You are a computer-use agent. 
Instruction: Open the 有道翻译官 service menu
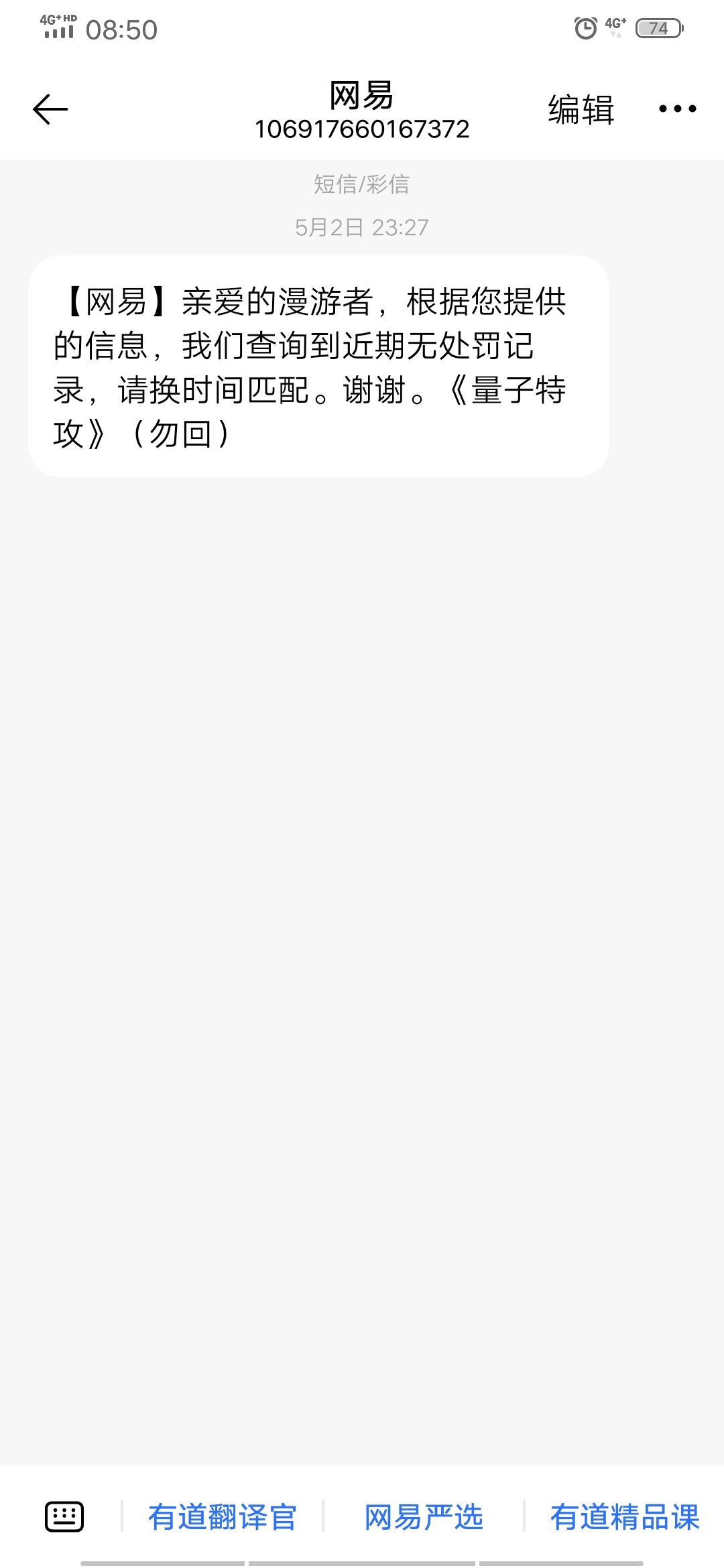pos(222,1517)
